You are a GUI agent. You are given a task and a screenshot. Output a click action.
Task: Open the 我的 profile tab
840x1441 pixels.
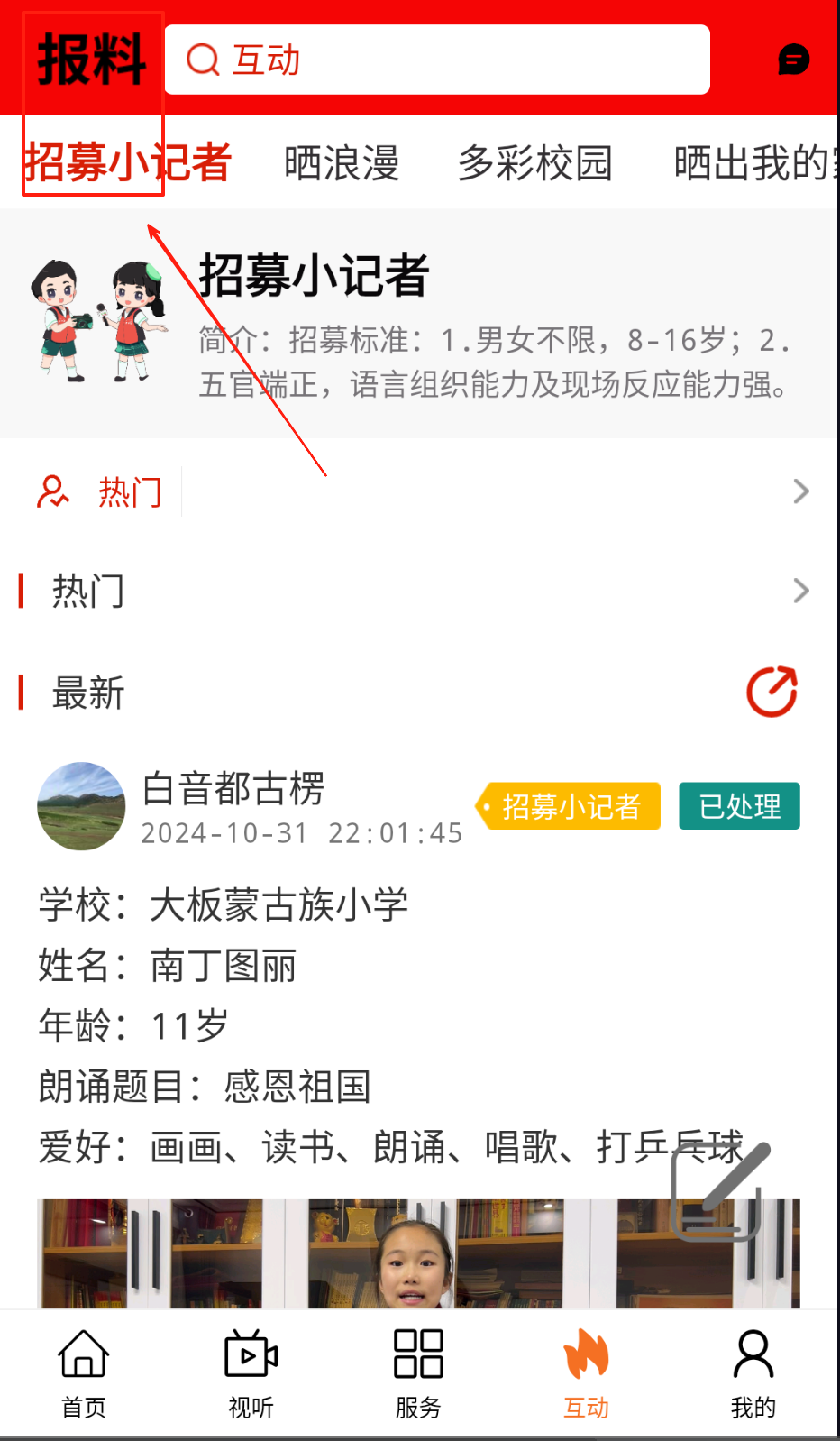pyautogui.click(x=753, y=1372)
